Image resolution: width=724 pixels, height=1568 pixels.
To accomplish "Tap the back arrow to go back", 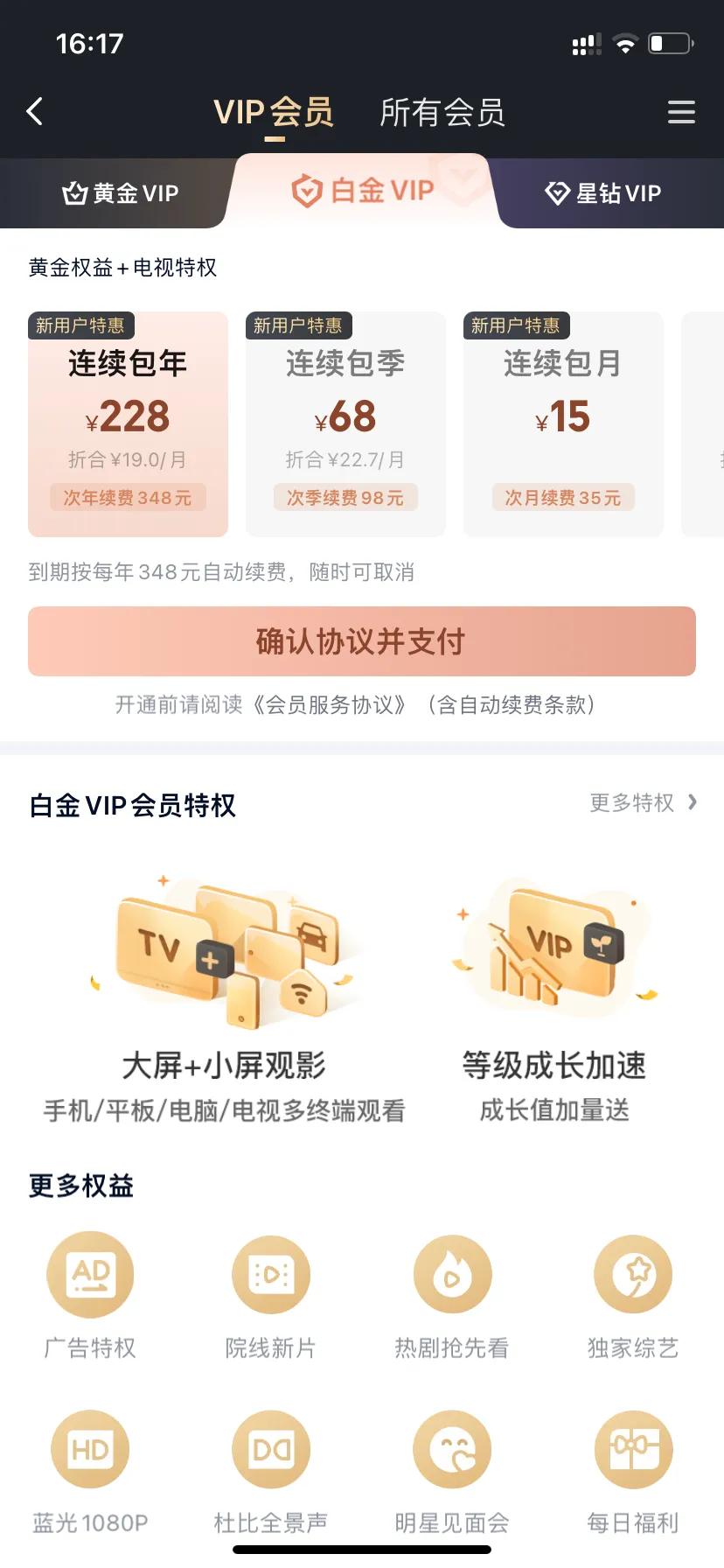I will click(34, 112).
